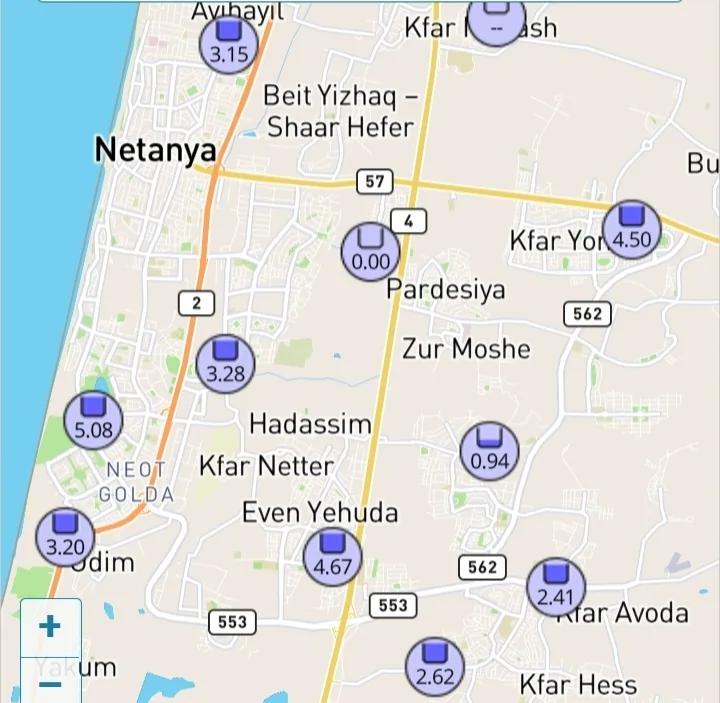Select the 2.62 marker near Kfar Hess
Screen dimensions: 720x703
click(435, 666)
